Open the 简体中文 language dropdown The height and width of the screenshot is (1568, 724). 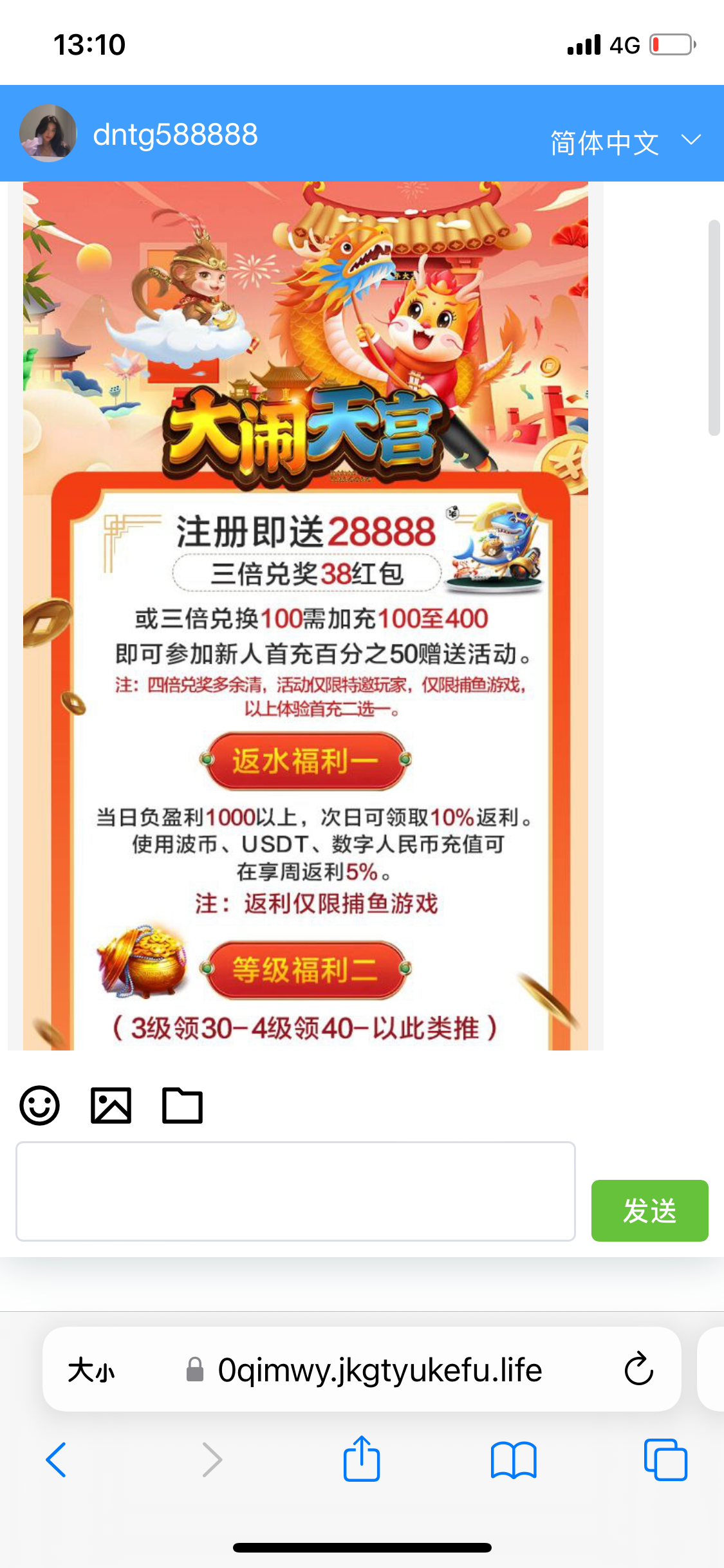pos(624,142)
